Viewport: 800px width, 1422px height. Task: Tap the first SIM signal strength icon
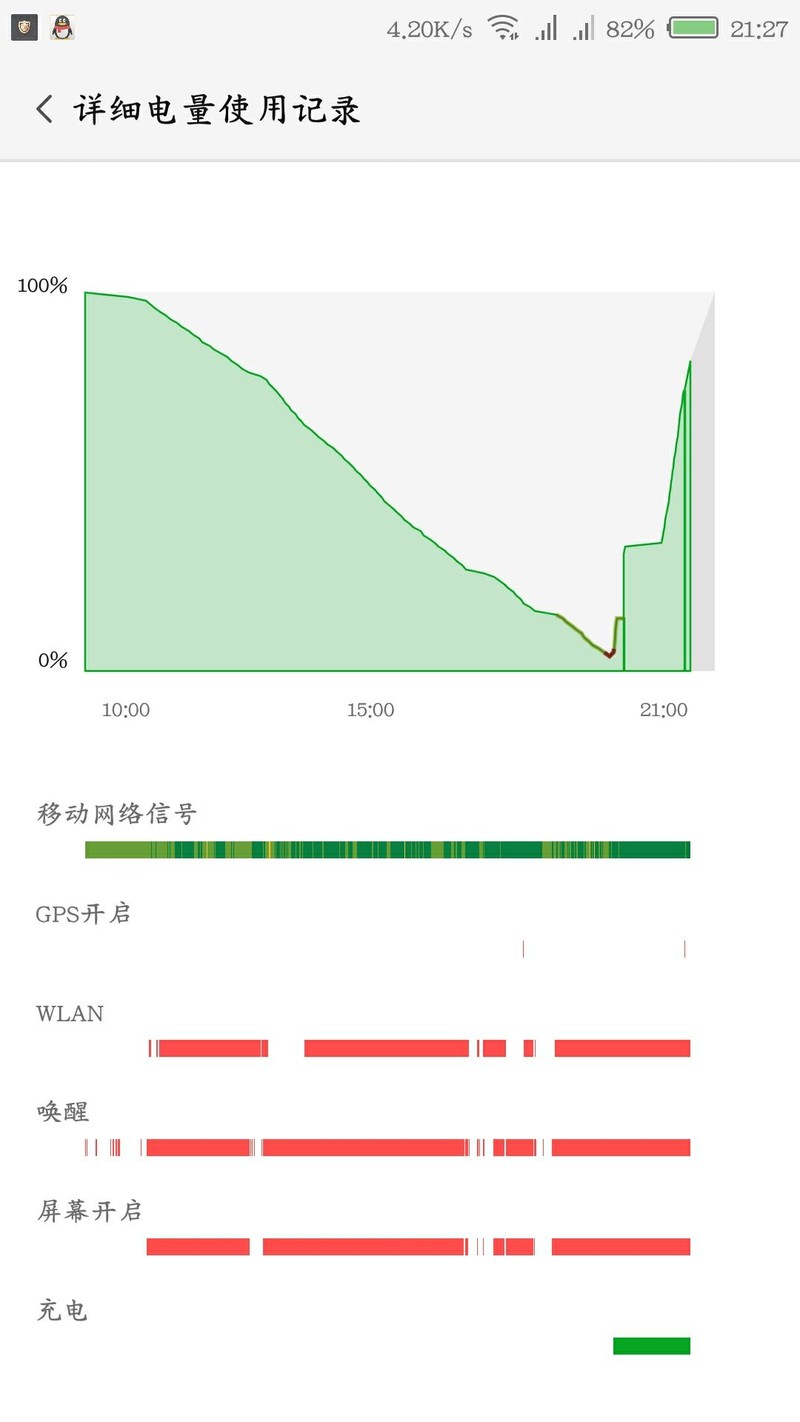pos(545,30)
